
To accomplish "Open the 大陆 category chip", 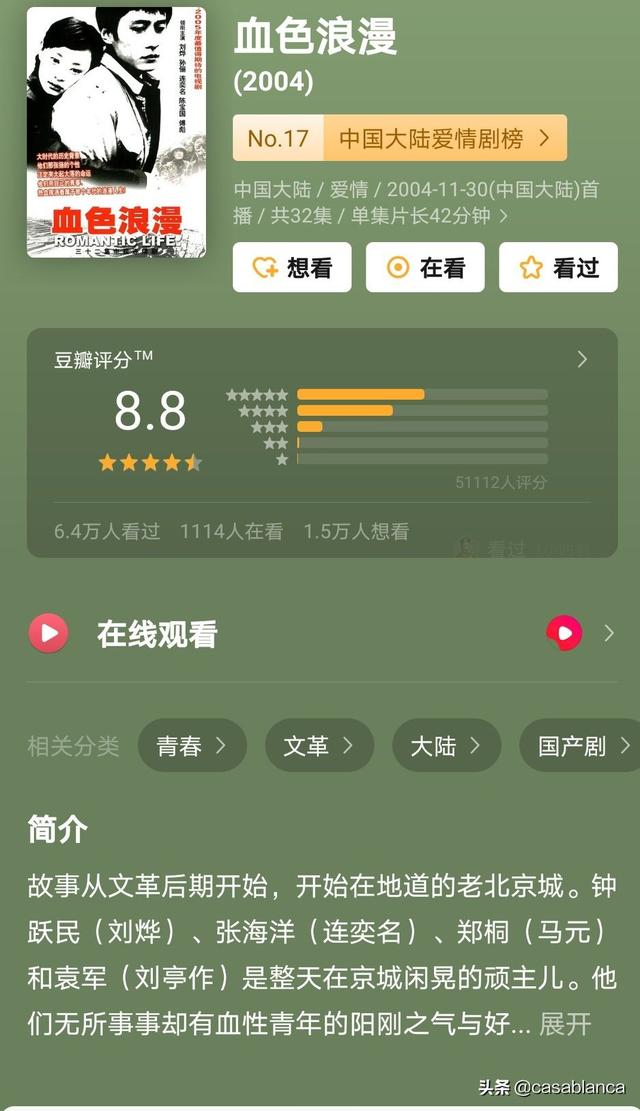I will click(x=446, y=745).
